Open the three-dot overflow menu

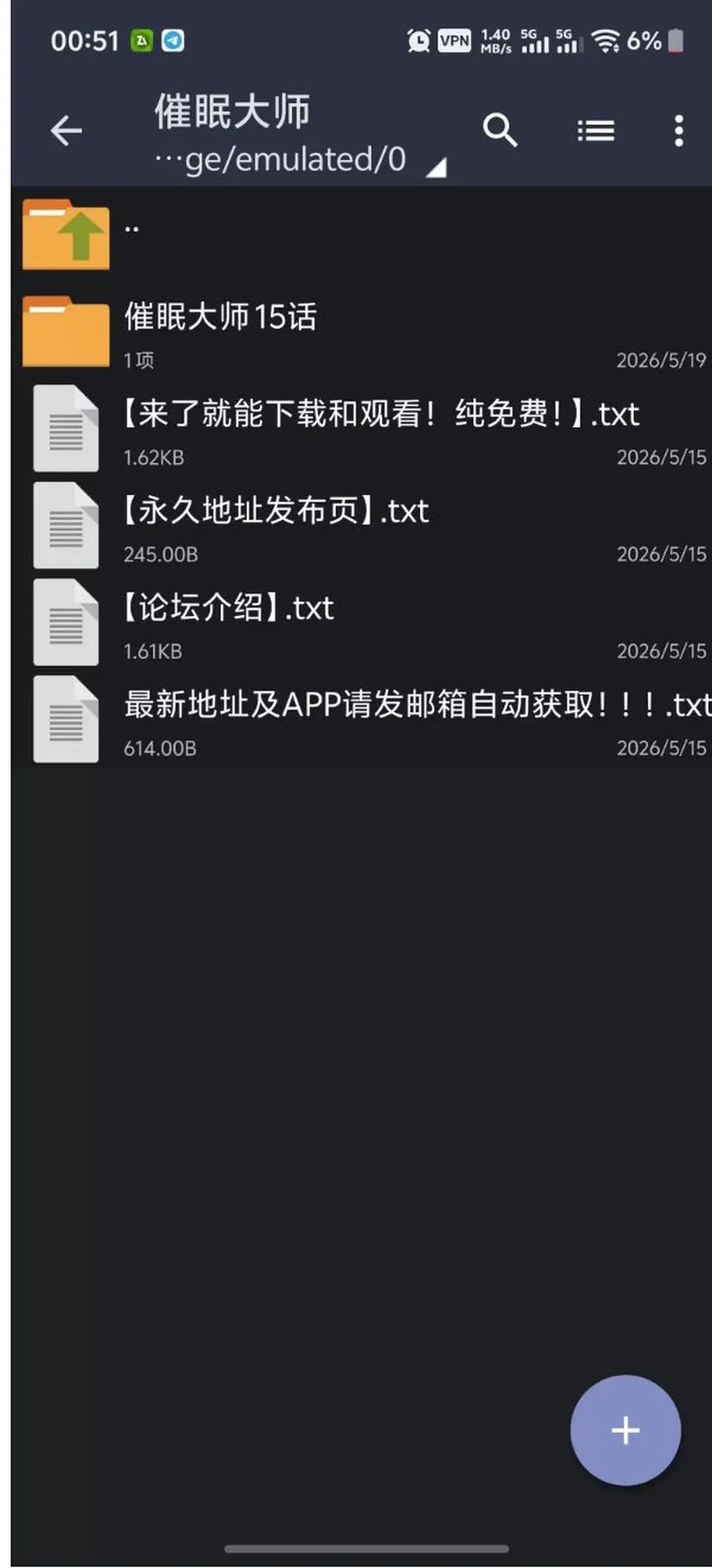[678, 131]
